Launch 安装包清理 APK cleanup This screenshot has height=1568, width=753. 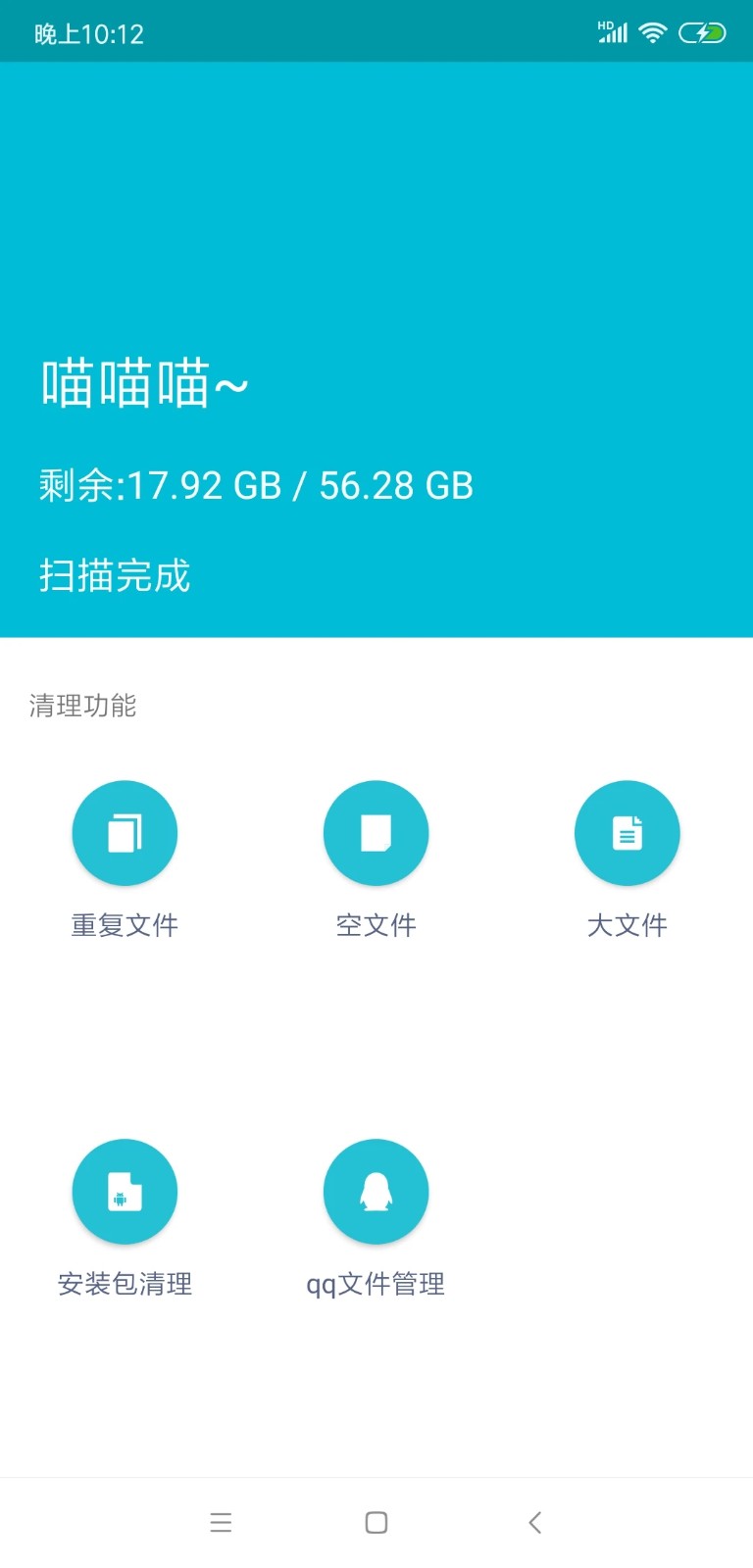[x=125, y=1192]
